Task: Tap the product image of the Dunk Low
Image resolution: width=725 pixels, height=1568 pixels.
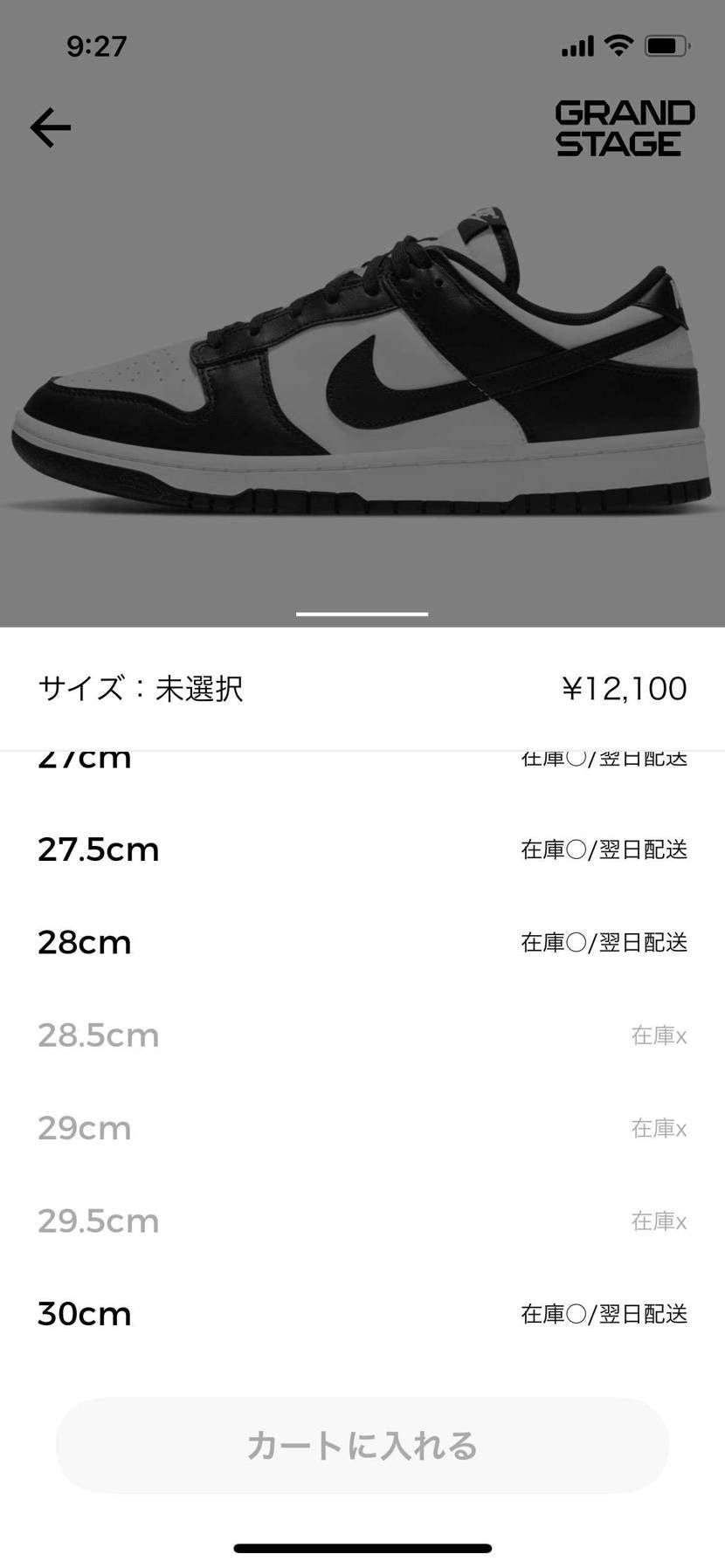Action: [x=362, y=367]
